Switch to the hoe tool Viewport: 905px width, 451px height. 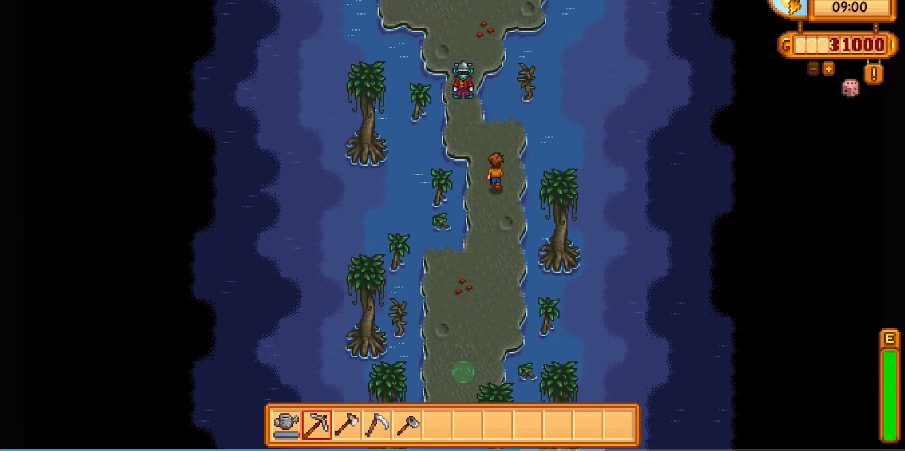pos(407,426)
